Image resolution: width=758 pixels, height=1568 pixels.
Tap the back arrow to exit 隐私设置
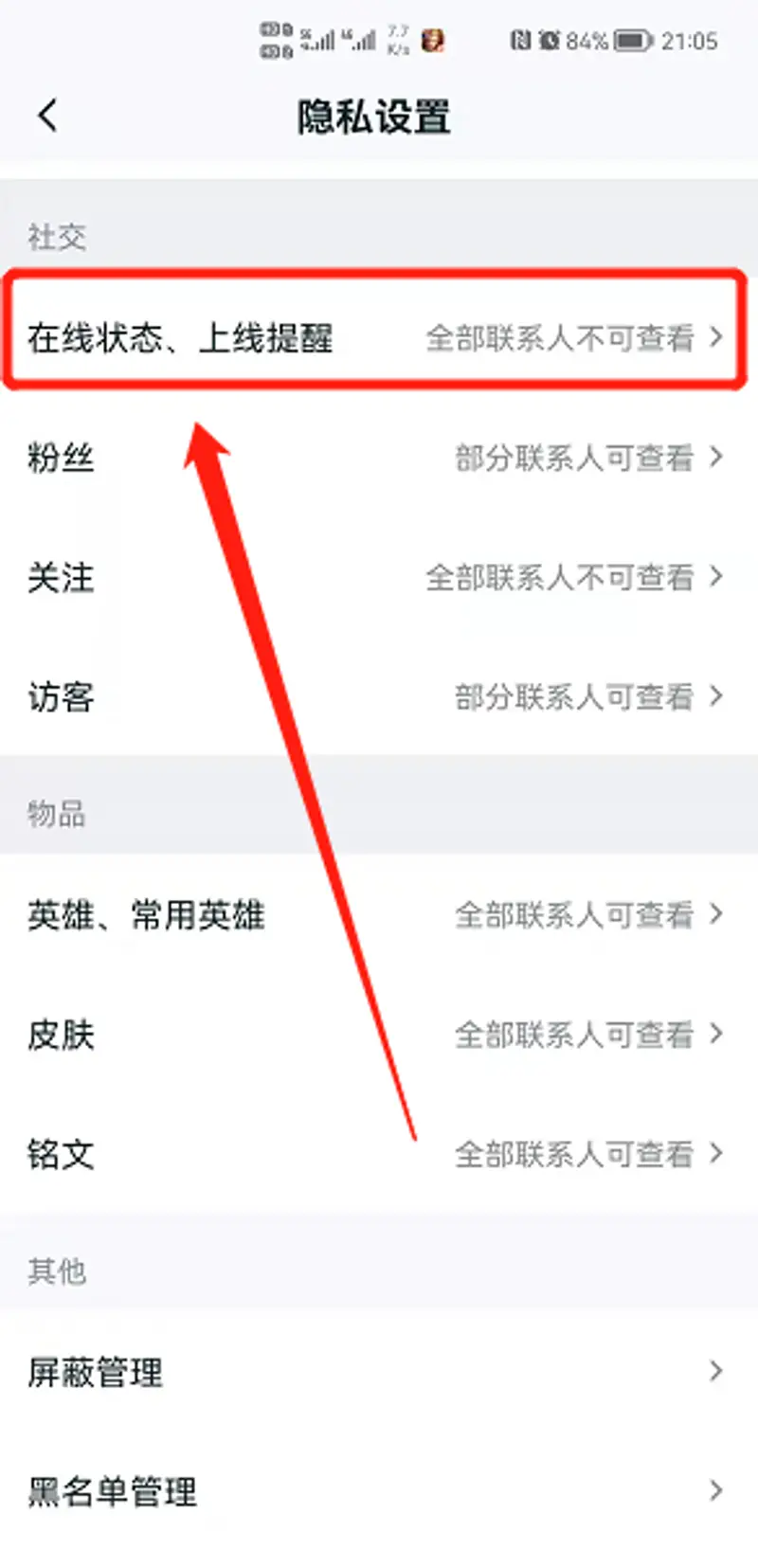[x=47, y=116]
